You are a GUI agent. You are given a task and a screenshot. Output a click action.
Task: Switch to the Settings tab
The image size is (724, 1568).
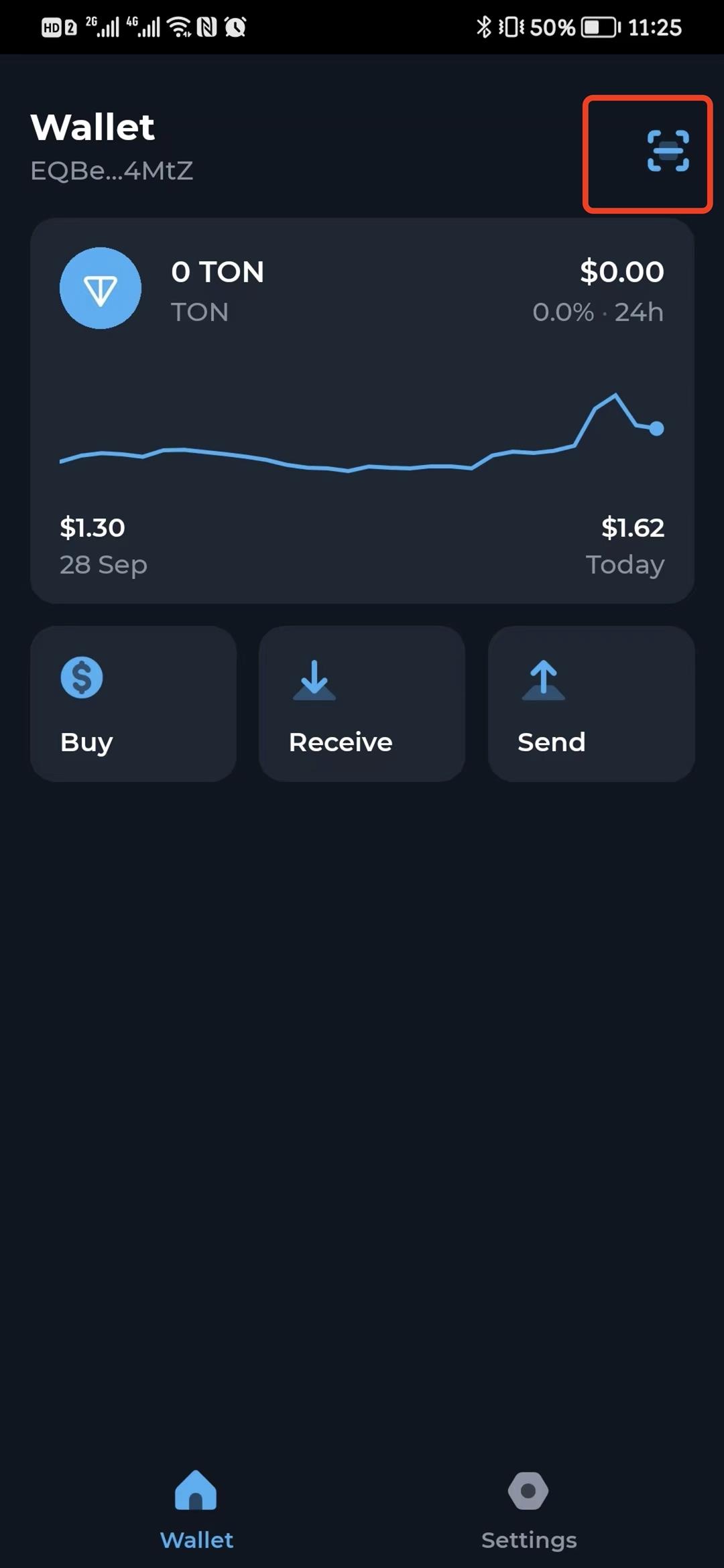point(528,1509)
